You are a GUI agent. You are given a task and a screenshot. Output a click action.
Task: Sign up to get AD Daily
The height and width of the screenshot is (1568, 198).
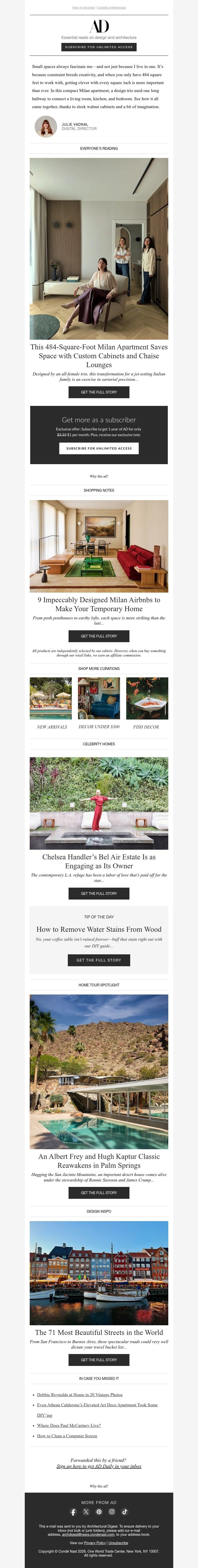[x=99, y=1466]
